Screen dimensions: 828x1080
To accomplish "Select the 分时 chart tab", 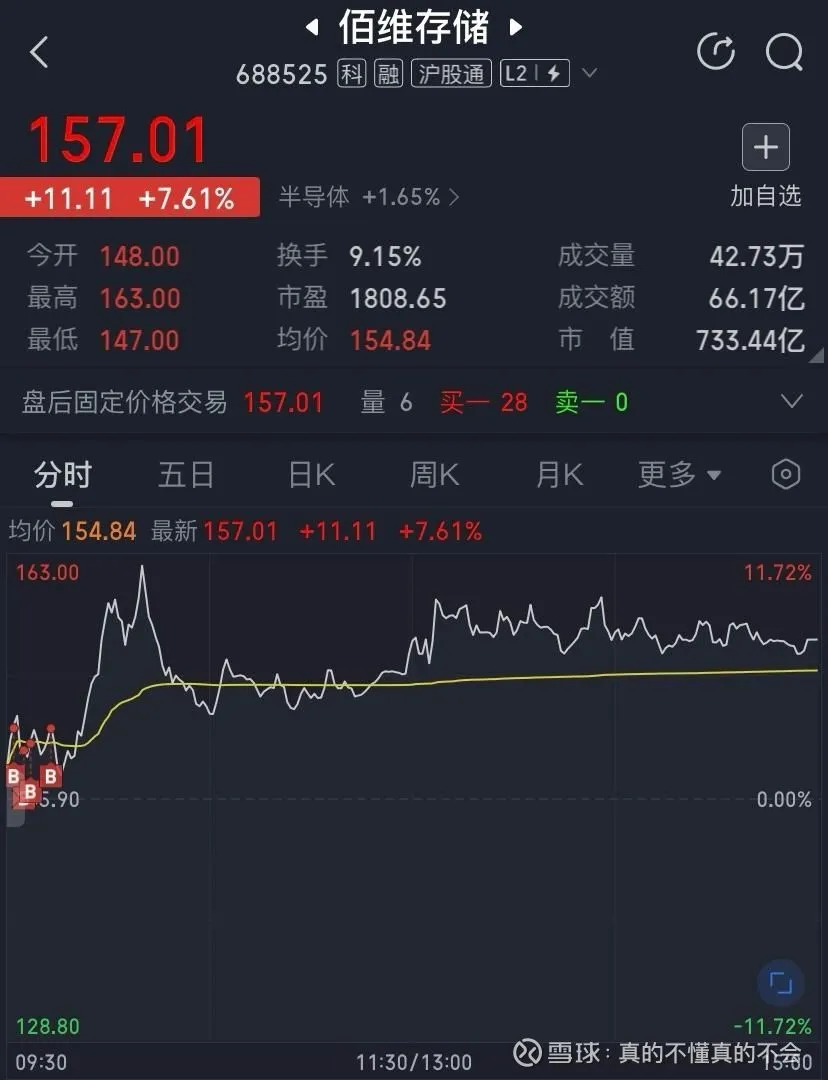I will coord(62,475).
